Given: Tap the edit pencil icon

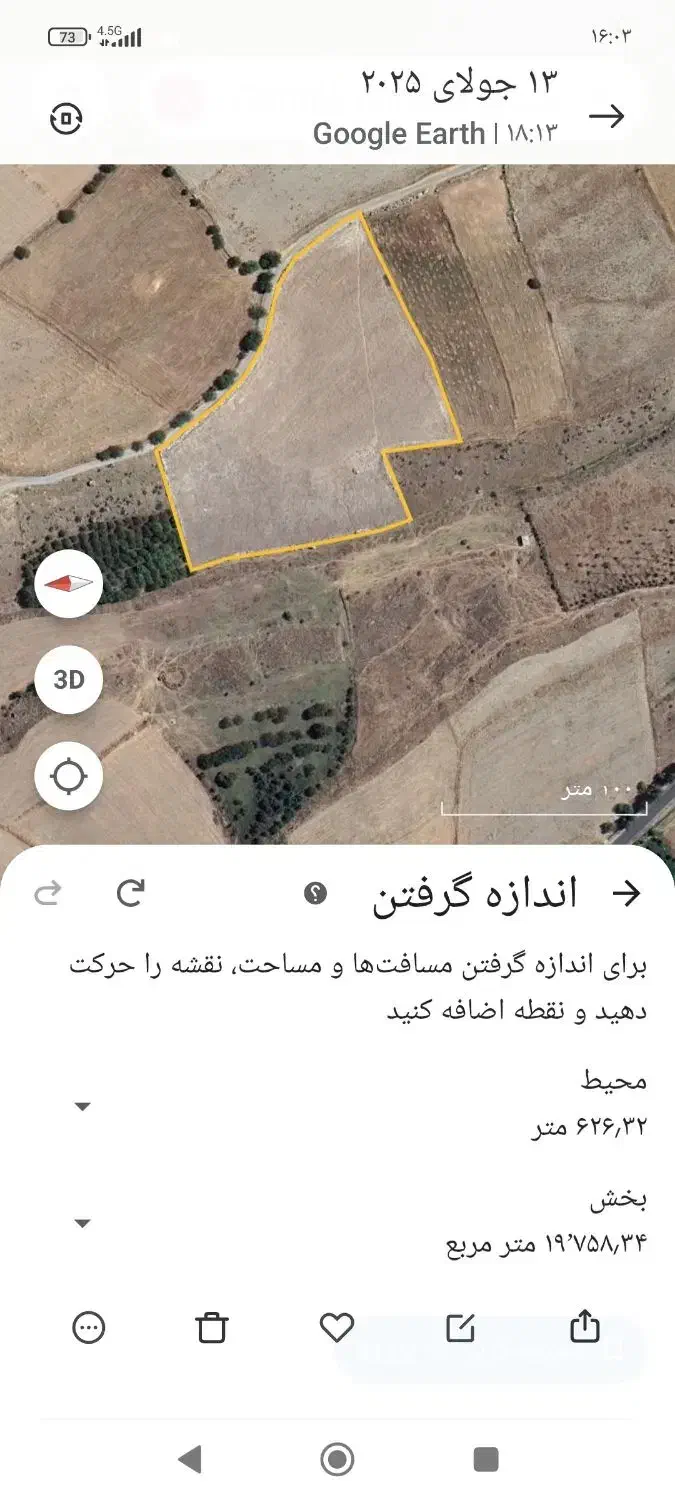Looking at the screenshot, I should click(x=460, y=1328).
